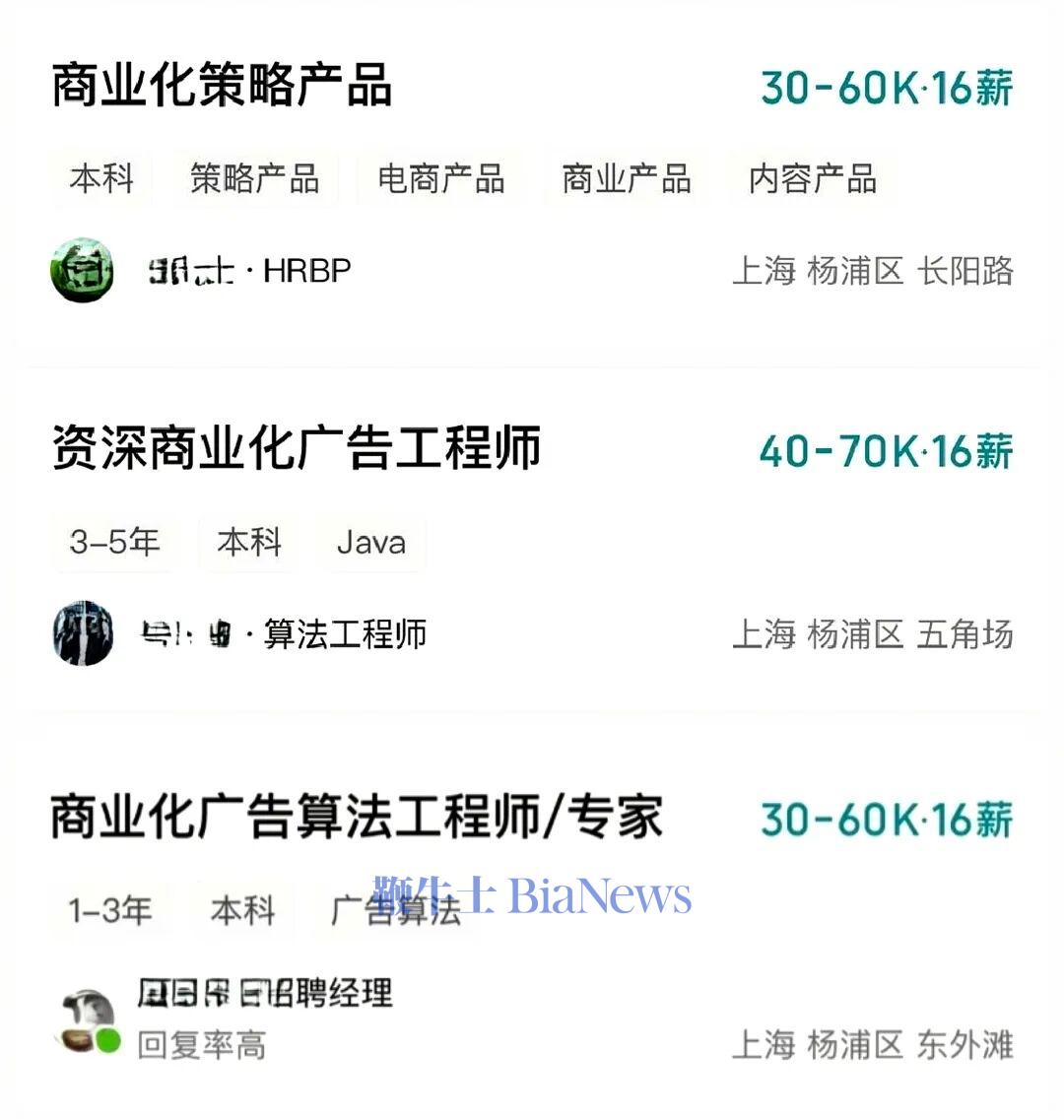Select the 广告算法 skill tag
Screen dimensions: 1064x1120
pos(396,911)
